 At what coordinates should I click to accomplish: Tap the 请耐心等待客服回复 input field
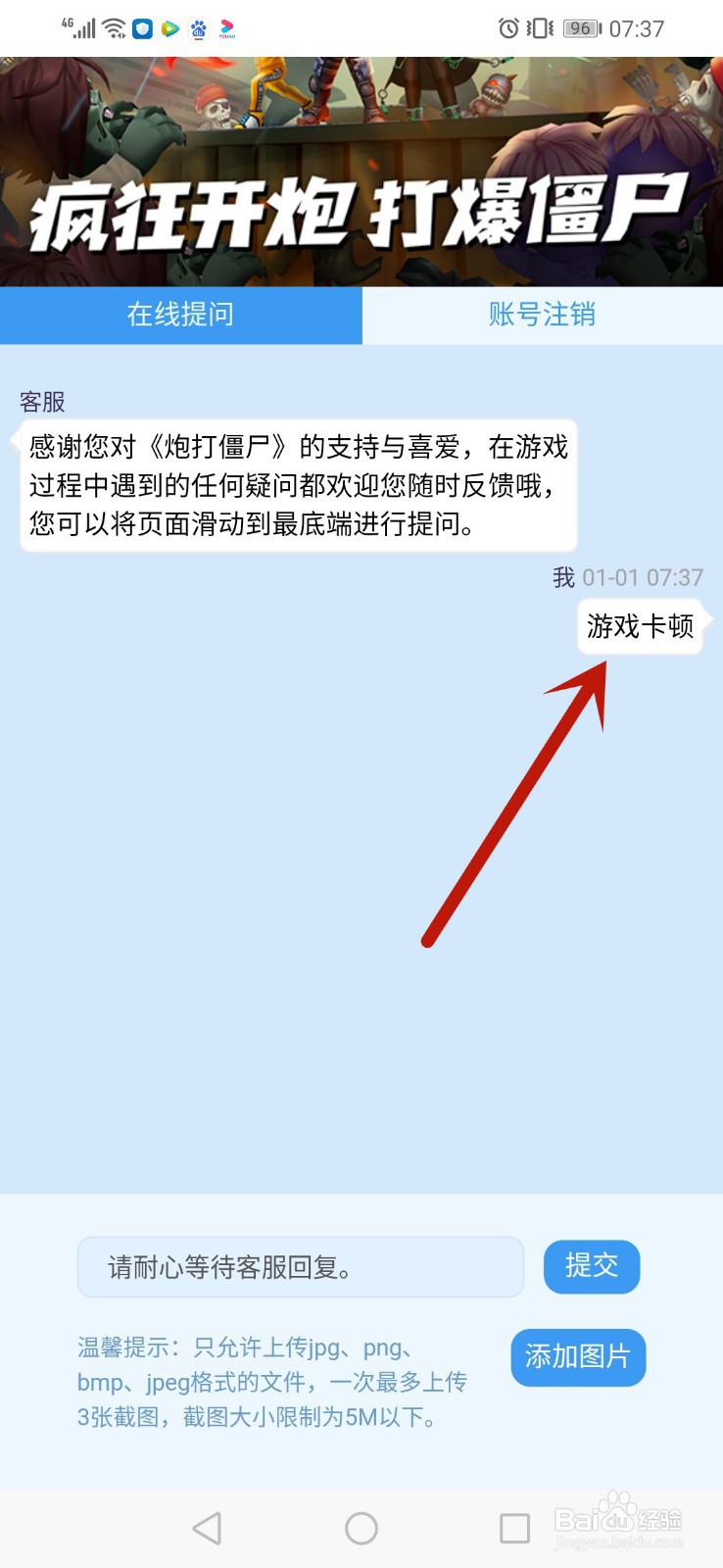[300, 1266]
